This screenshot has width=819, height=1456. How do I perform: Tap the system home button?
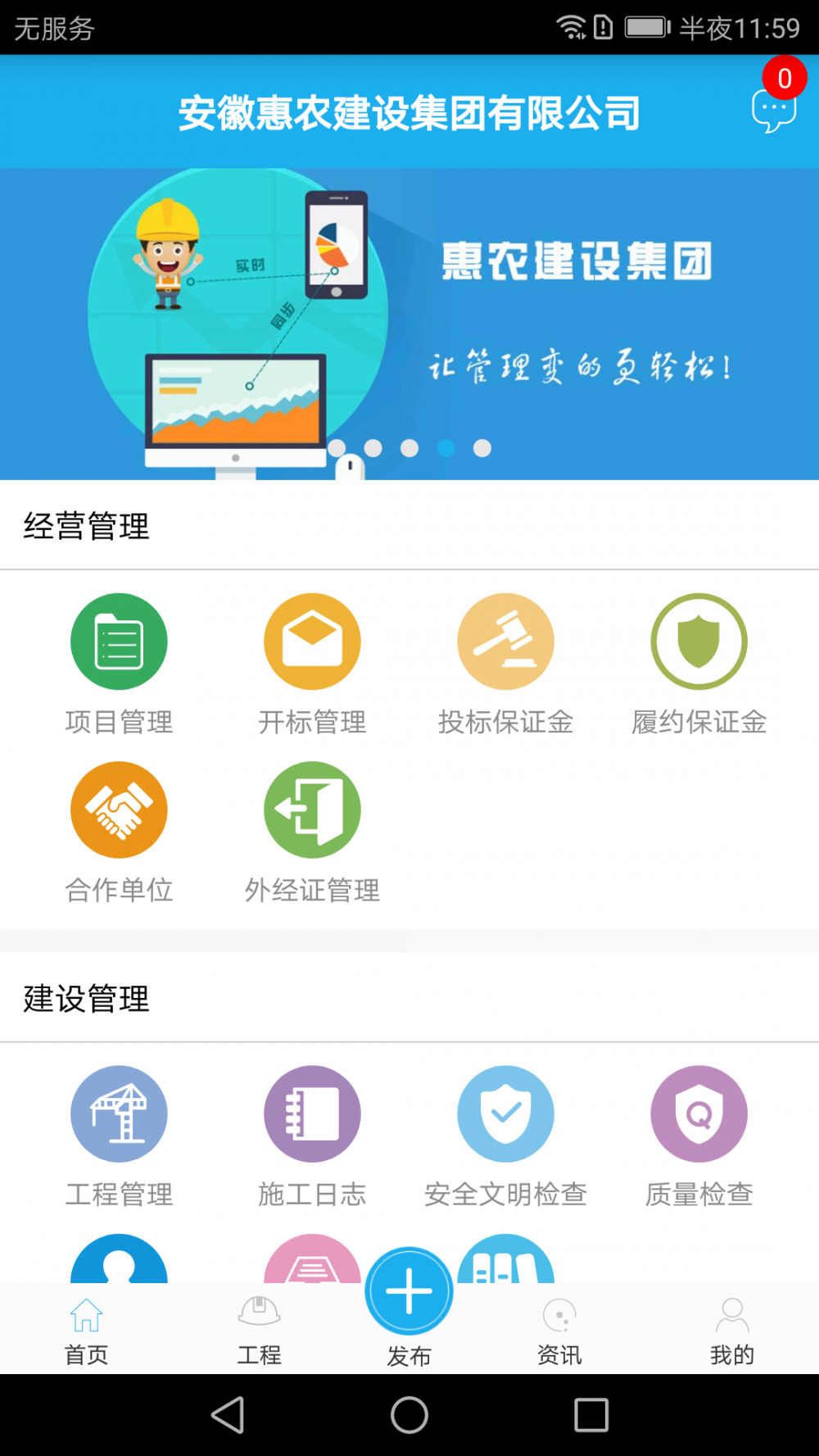[x=409, y=1415]
